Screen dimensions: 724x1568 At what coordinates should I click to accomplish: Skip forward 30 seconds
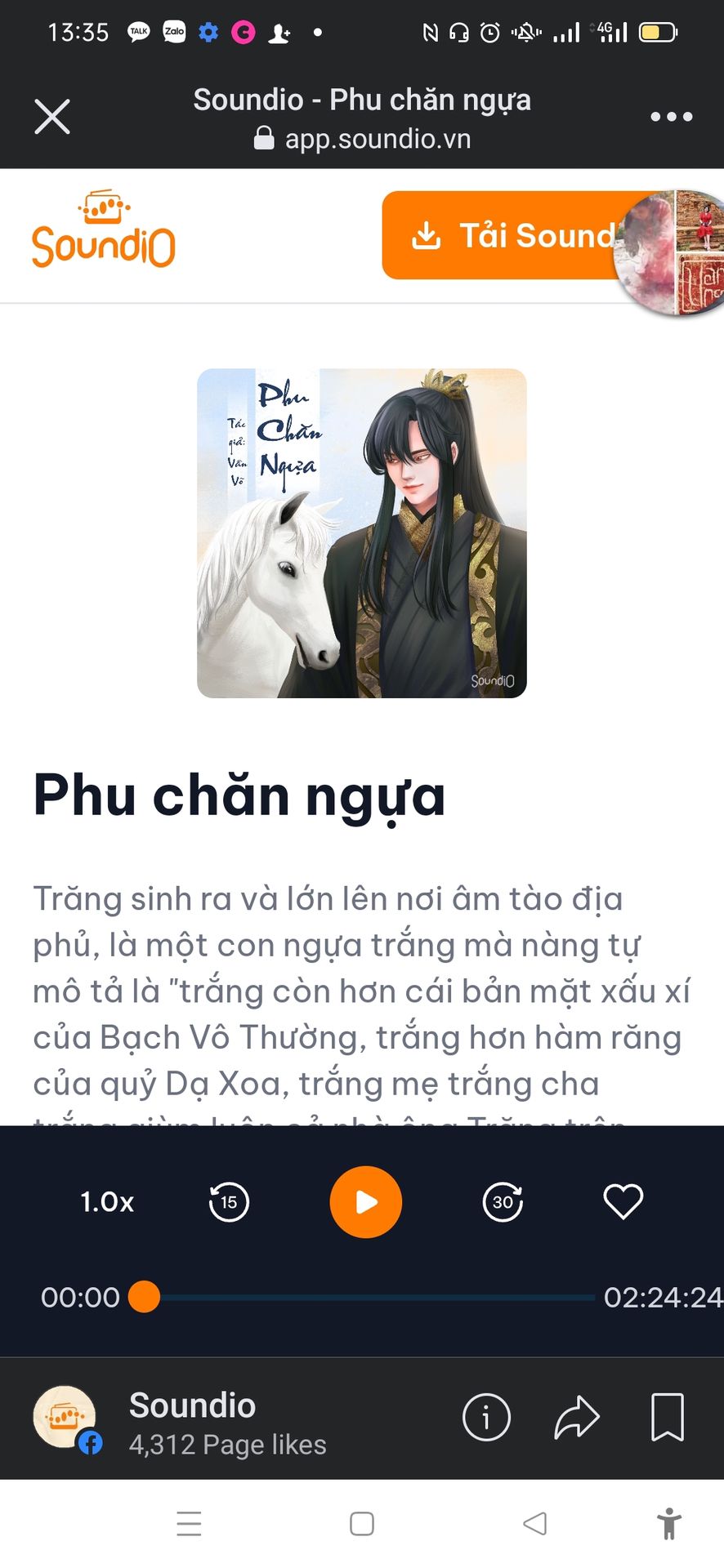[503, 1202]
